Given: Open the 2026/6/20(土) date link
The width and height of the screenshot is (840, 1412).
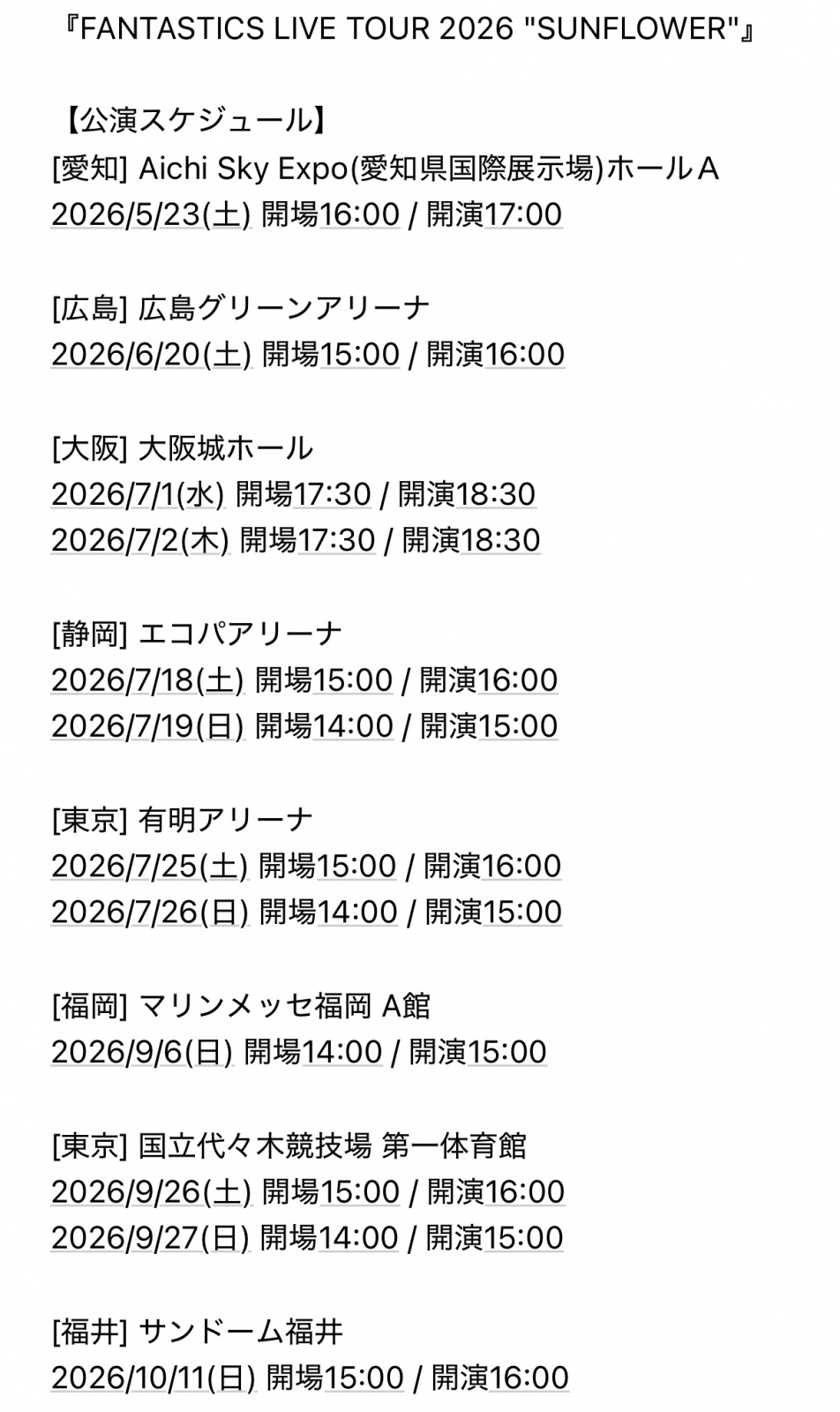Looking at the screenshot, I should click(x=151, y=354).
